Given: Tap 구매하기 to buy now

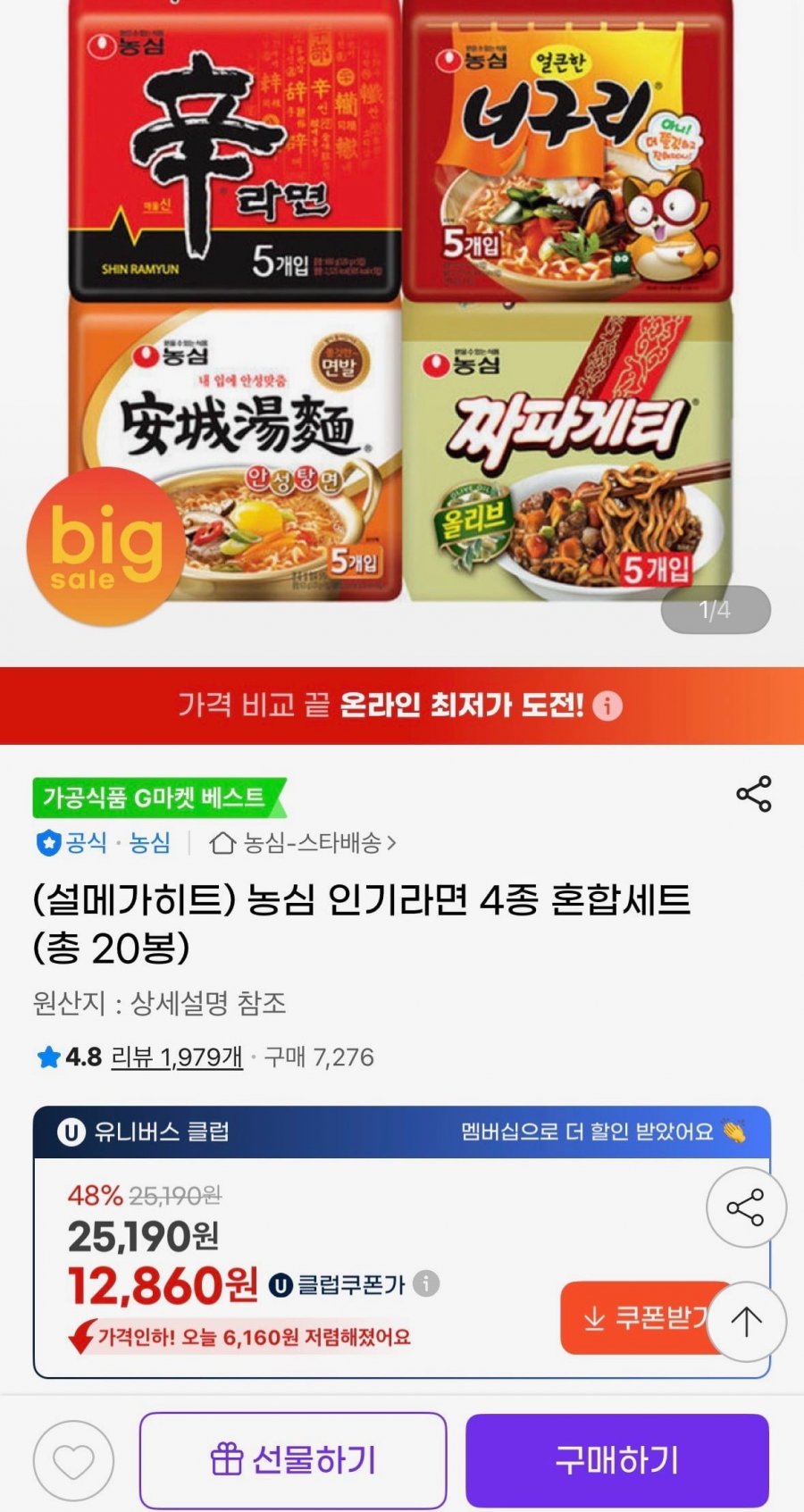Looking at the screenshot, I should click(x=616, y=1460).
